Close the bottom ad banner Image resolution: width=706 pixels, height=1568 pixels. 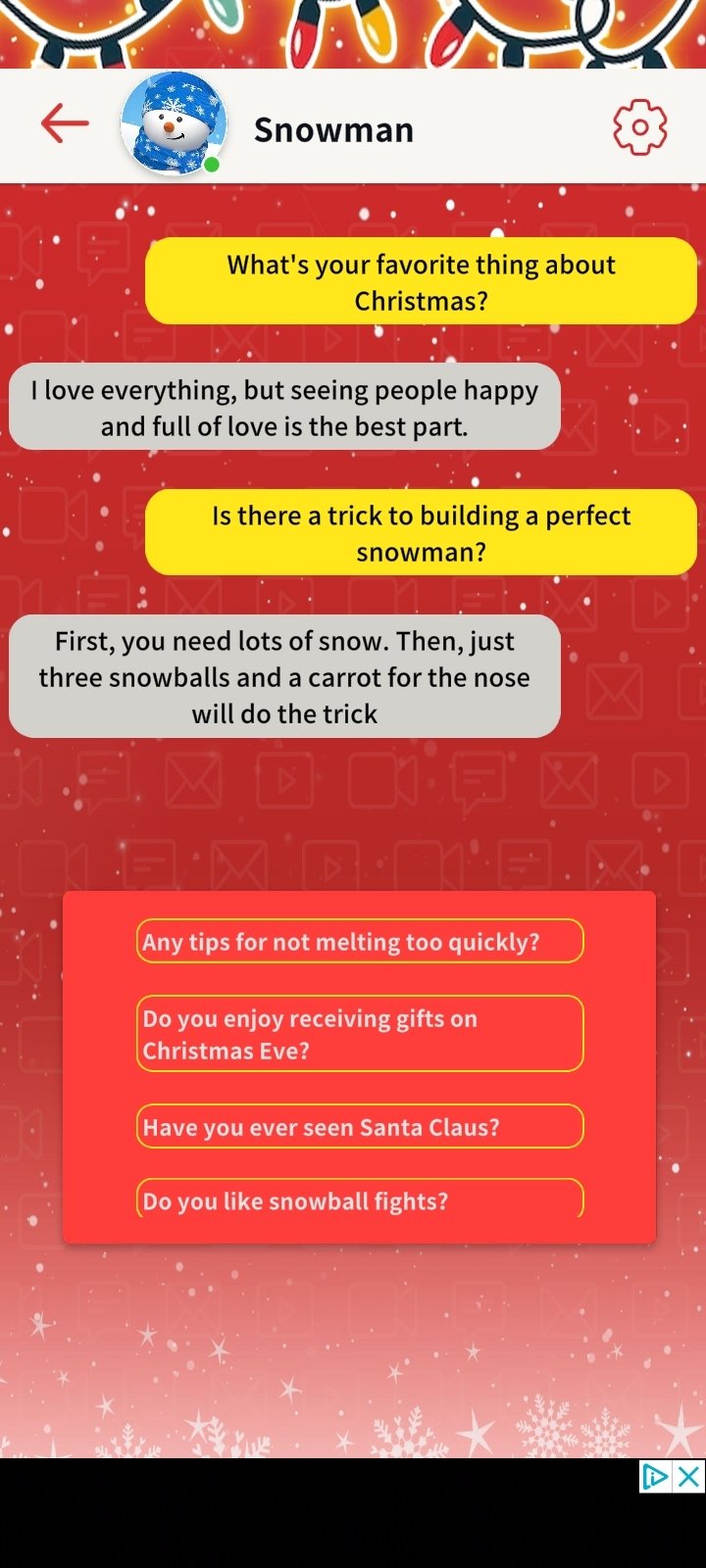pos(689,1477)
